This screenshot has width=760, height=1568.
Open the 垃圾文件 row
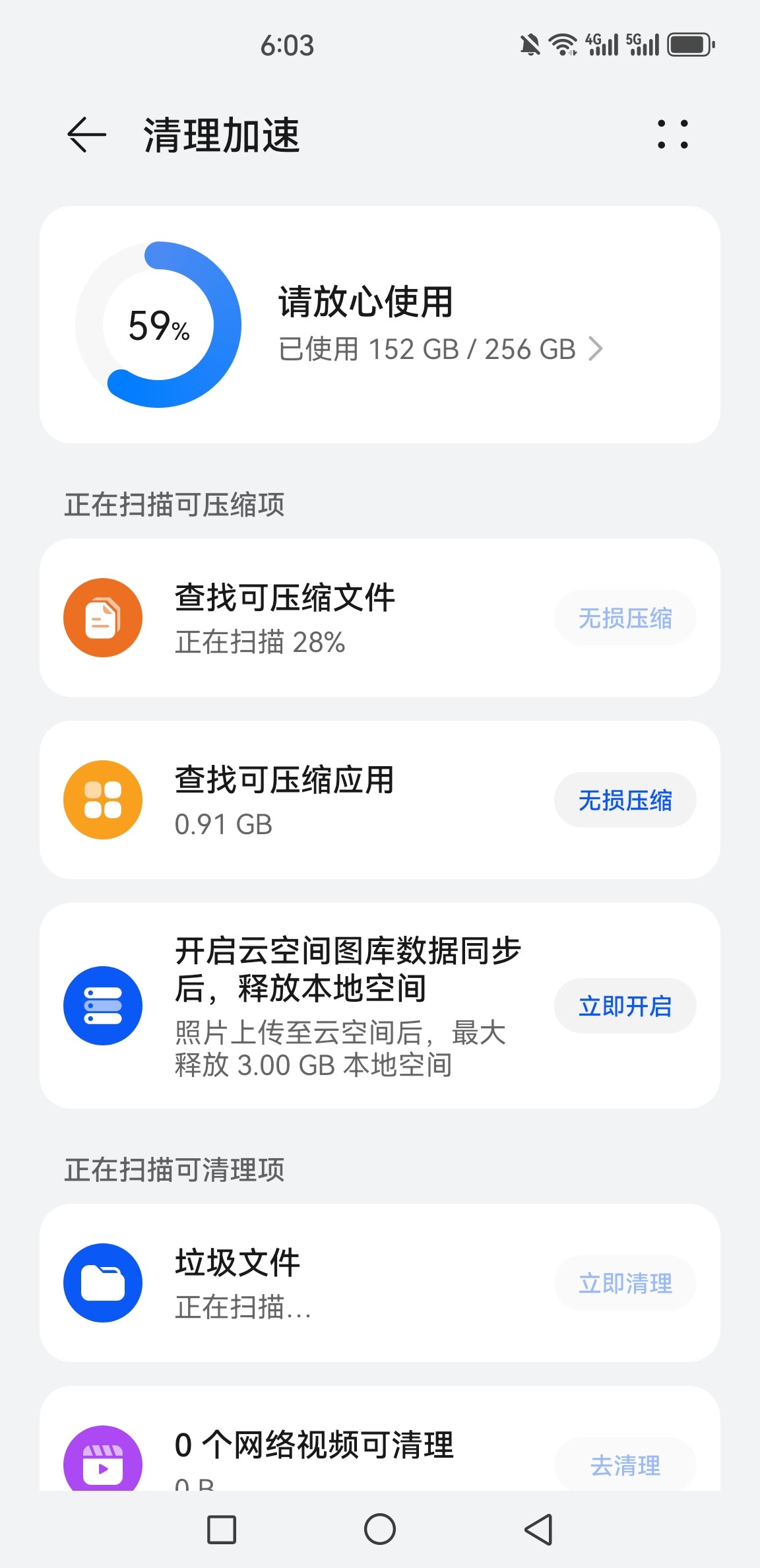click(x=380, y=1283)
